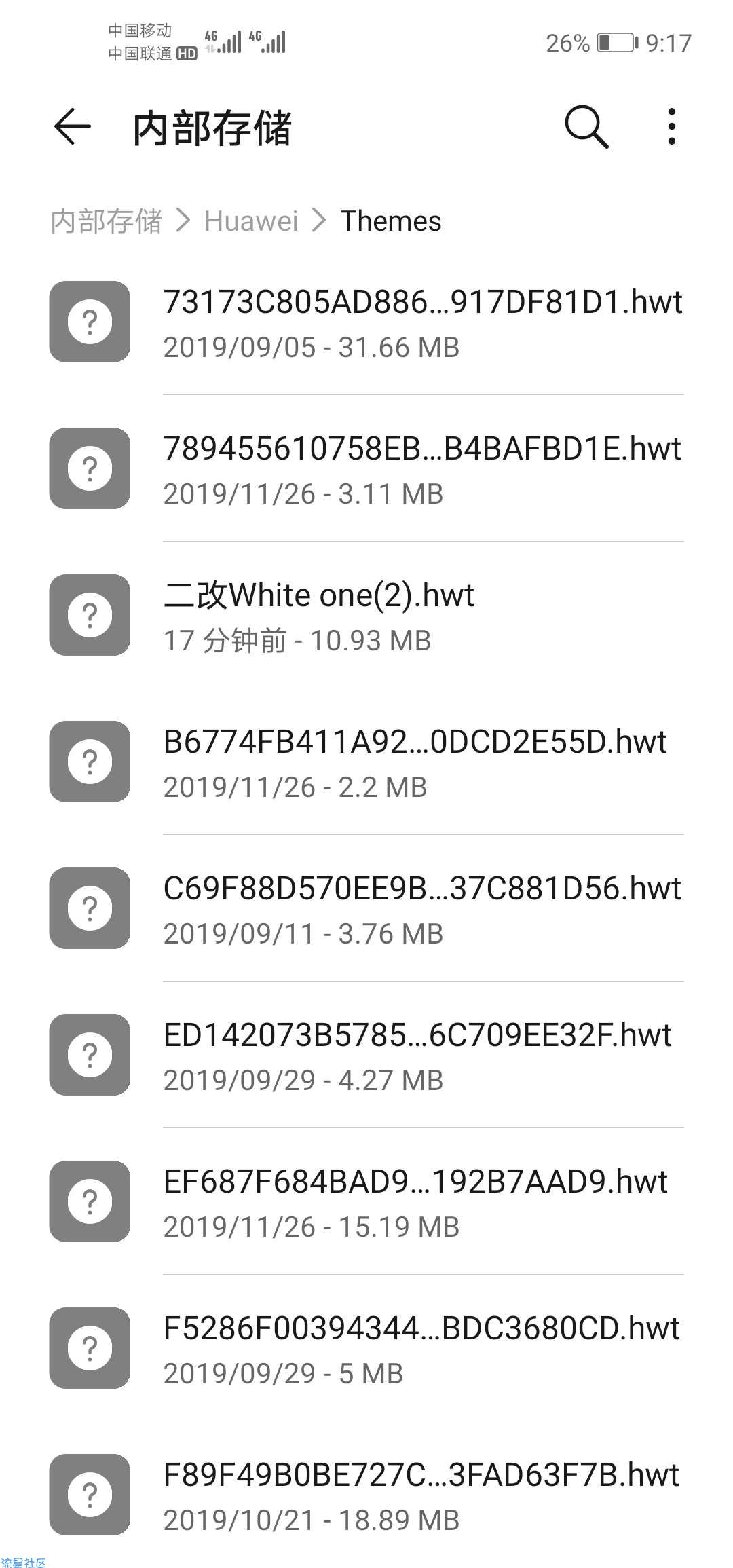Open file EF687F684BAD9…192B7AAD9.hwt

[x=366, y=1202]
